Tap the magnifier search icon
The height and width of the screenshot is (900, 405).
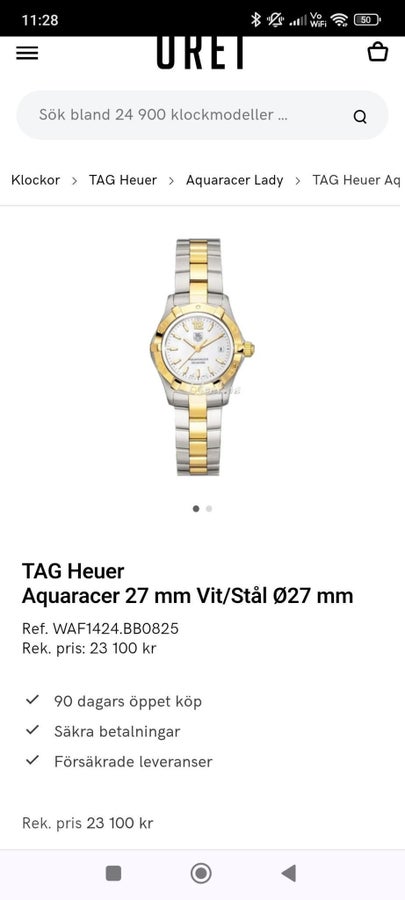pyautogui.click(x=360, y=117)
